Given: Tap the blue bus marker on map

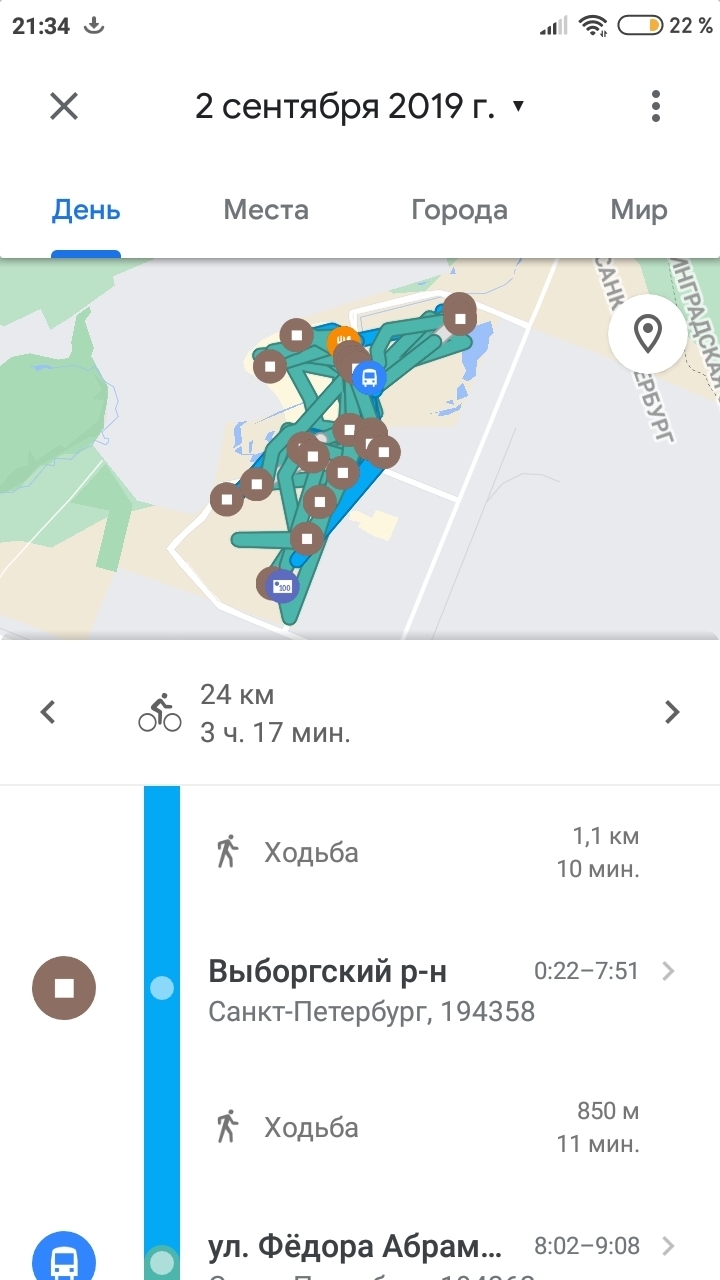Looking at the screenshot, I should [370, 377].
